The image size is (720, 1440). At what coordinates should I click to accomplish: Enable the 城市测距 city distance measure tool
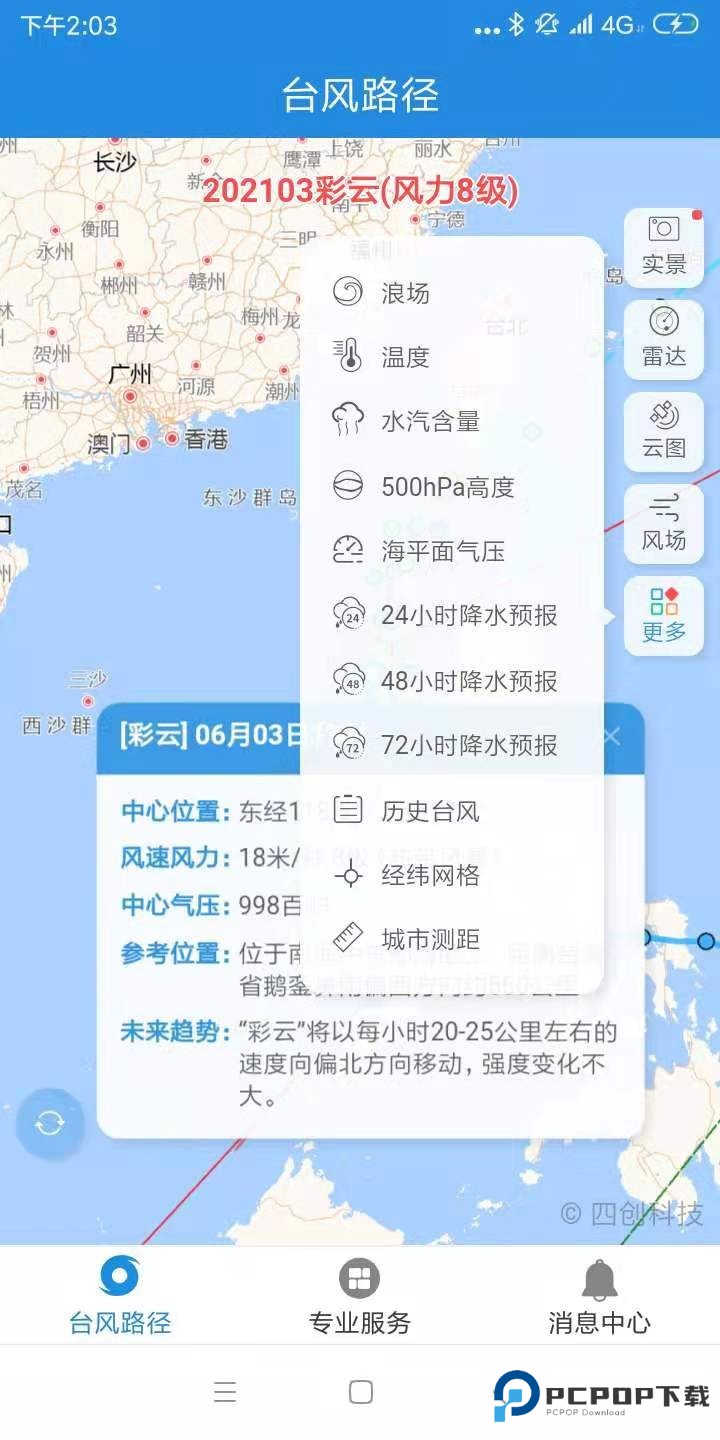(x=430, y=939)
